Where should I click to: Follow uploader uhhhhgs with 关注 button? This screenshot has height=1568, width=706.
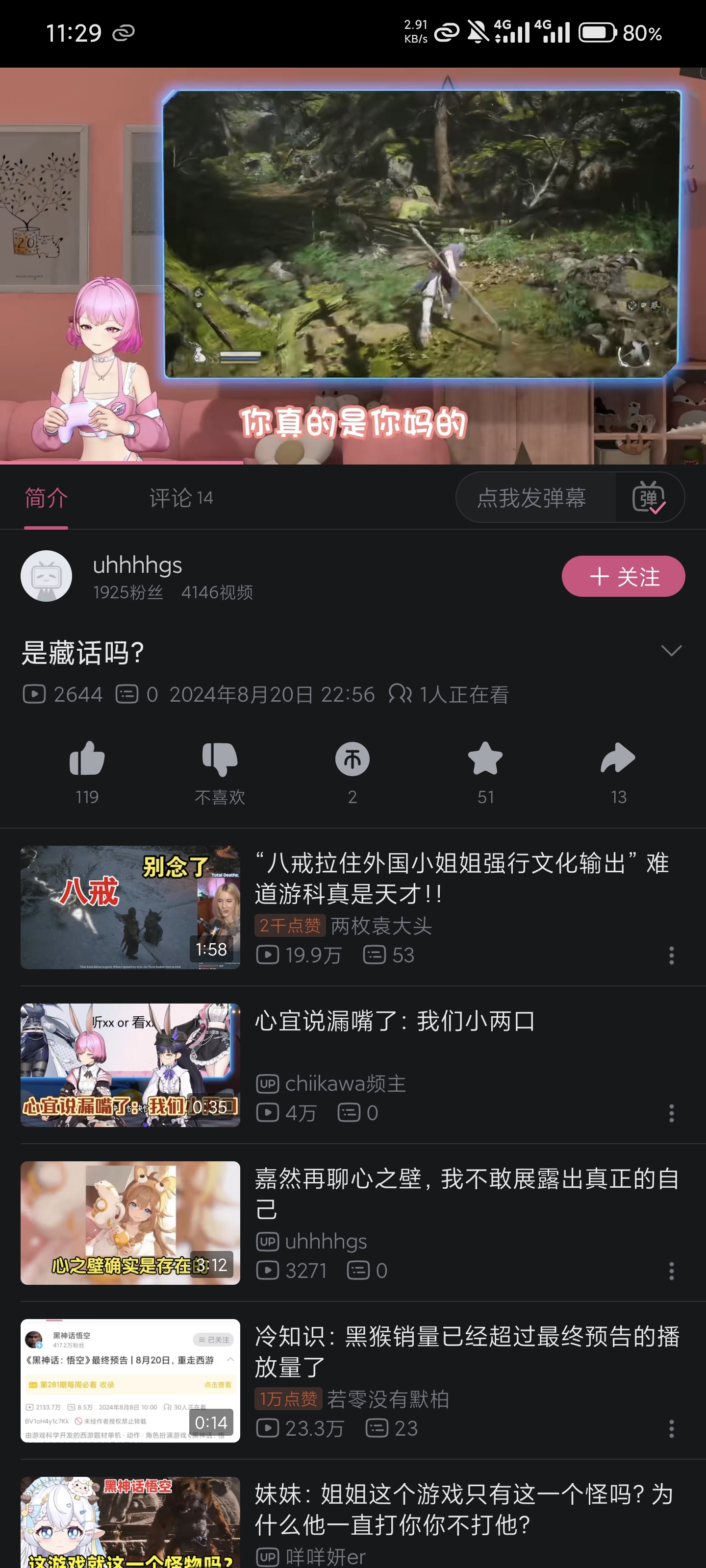(623, 576)
